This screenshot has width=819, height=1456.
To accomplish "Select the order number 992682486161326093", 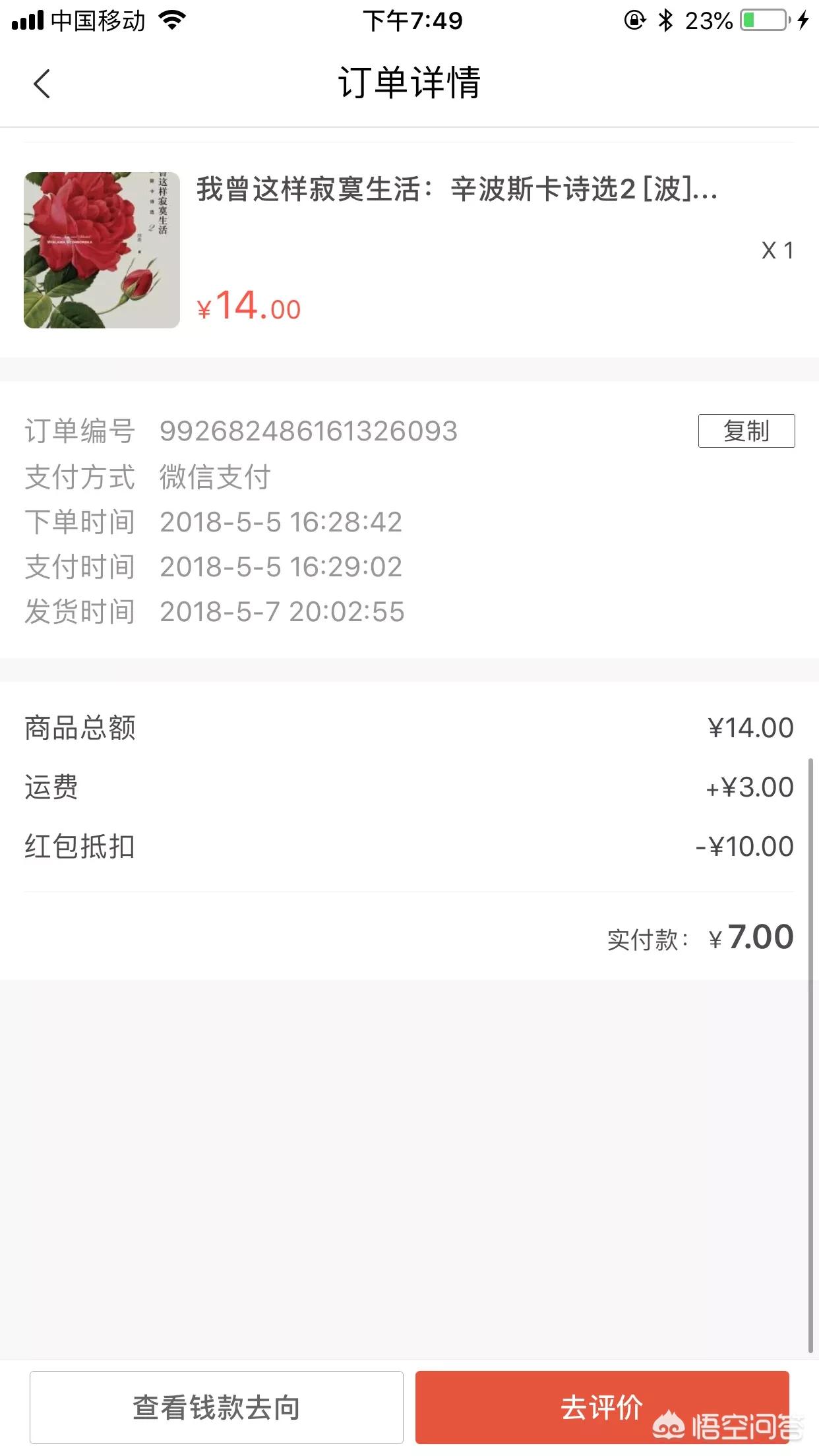I will (x=309, y=432).
